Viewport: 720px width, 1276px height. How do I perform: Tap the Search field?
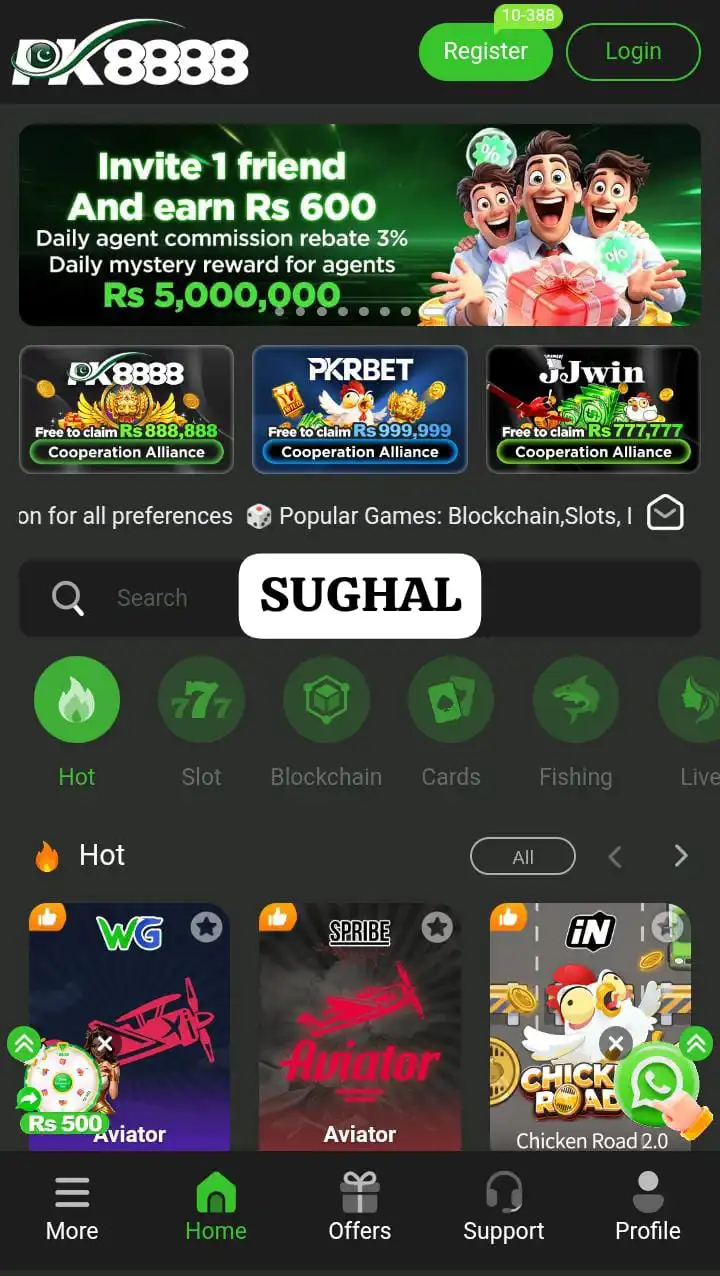click(150, 598)
